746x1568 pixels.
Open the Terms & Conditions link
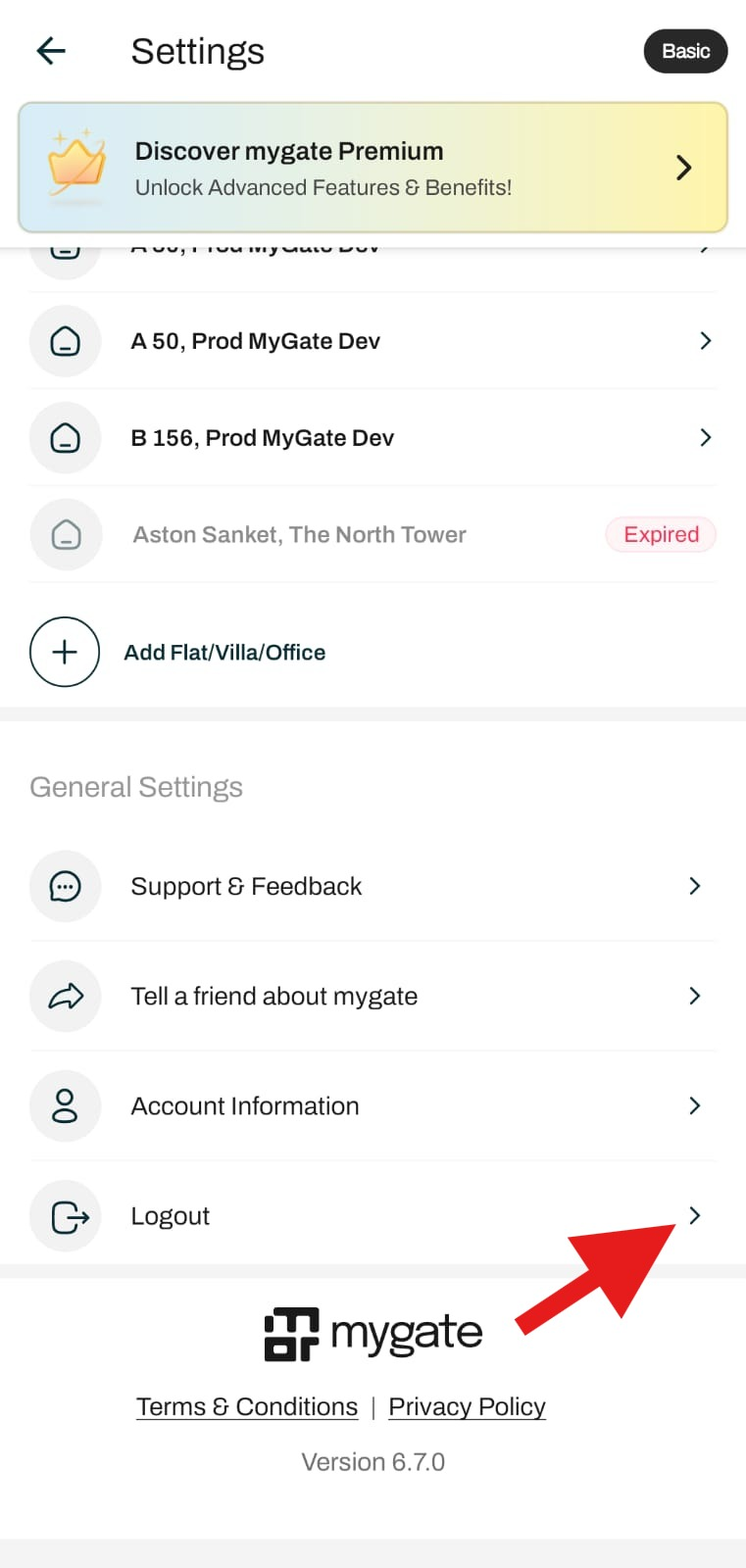coord(246,1405)
